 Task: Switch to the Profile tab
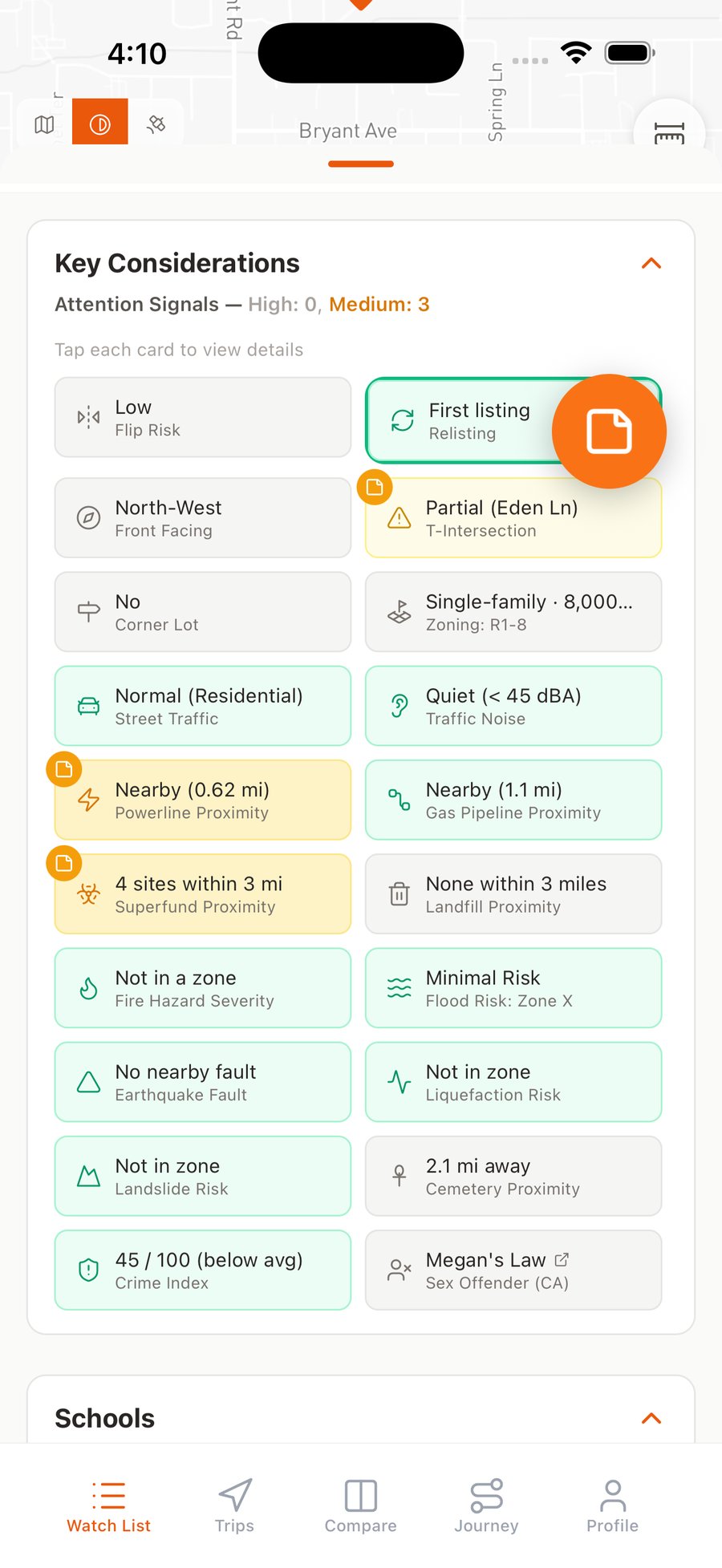tap(612, 1505)
